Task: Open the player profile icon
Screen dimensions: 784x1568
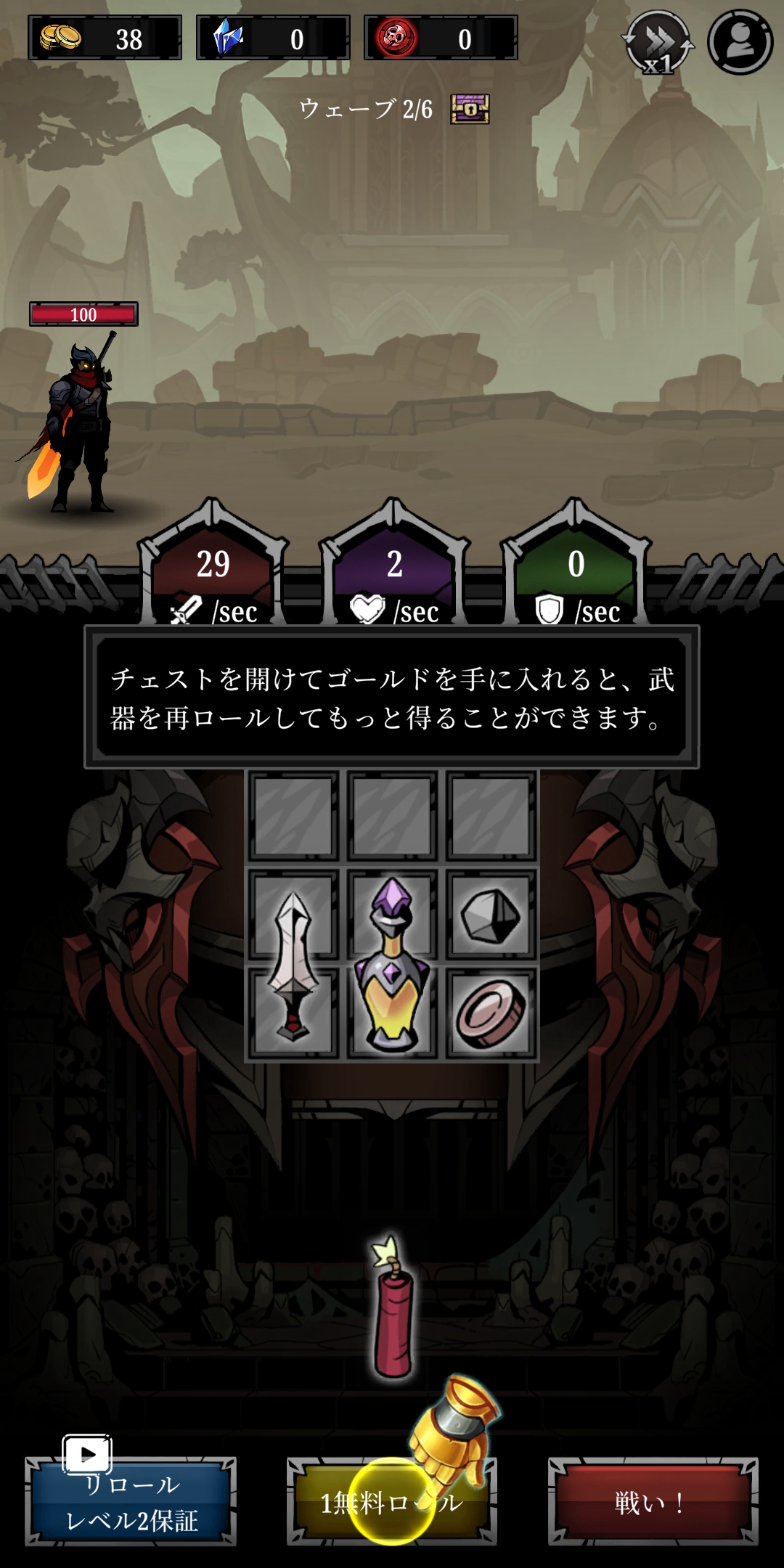Action: click(x=740, y=42)
